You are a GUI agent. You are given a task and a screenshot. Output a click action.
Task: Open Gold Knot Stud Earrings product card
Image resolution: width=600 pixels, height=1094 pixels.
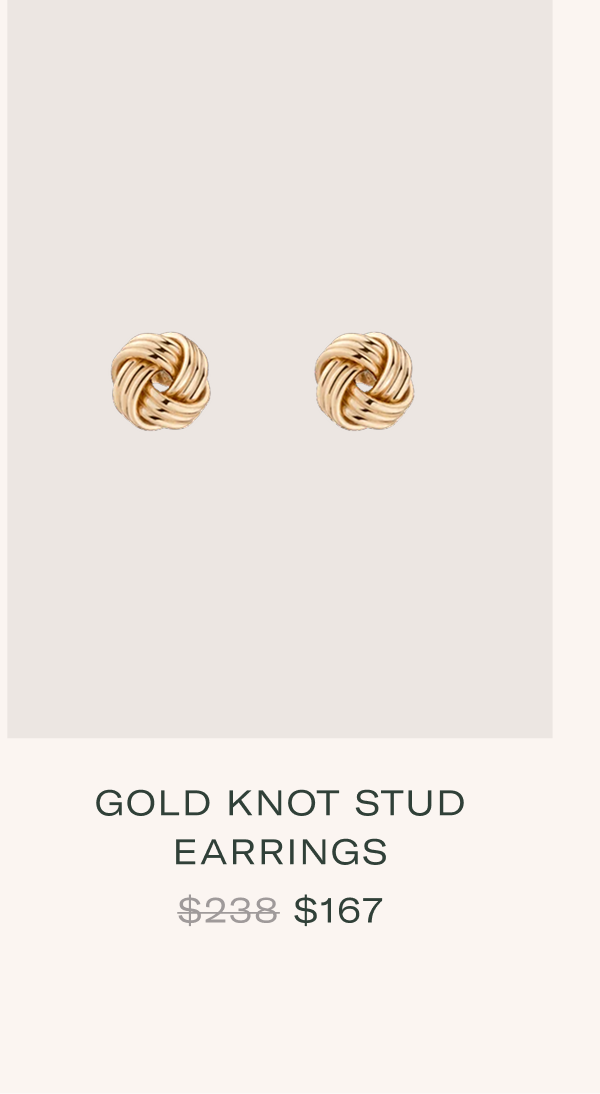280,380
